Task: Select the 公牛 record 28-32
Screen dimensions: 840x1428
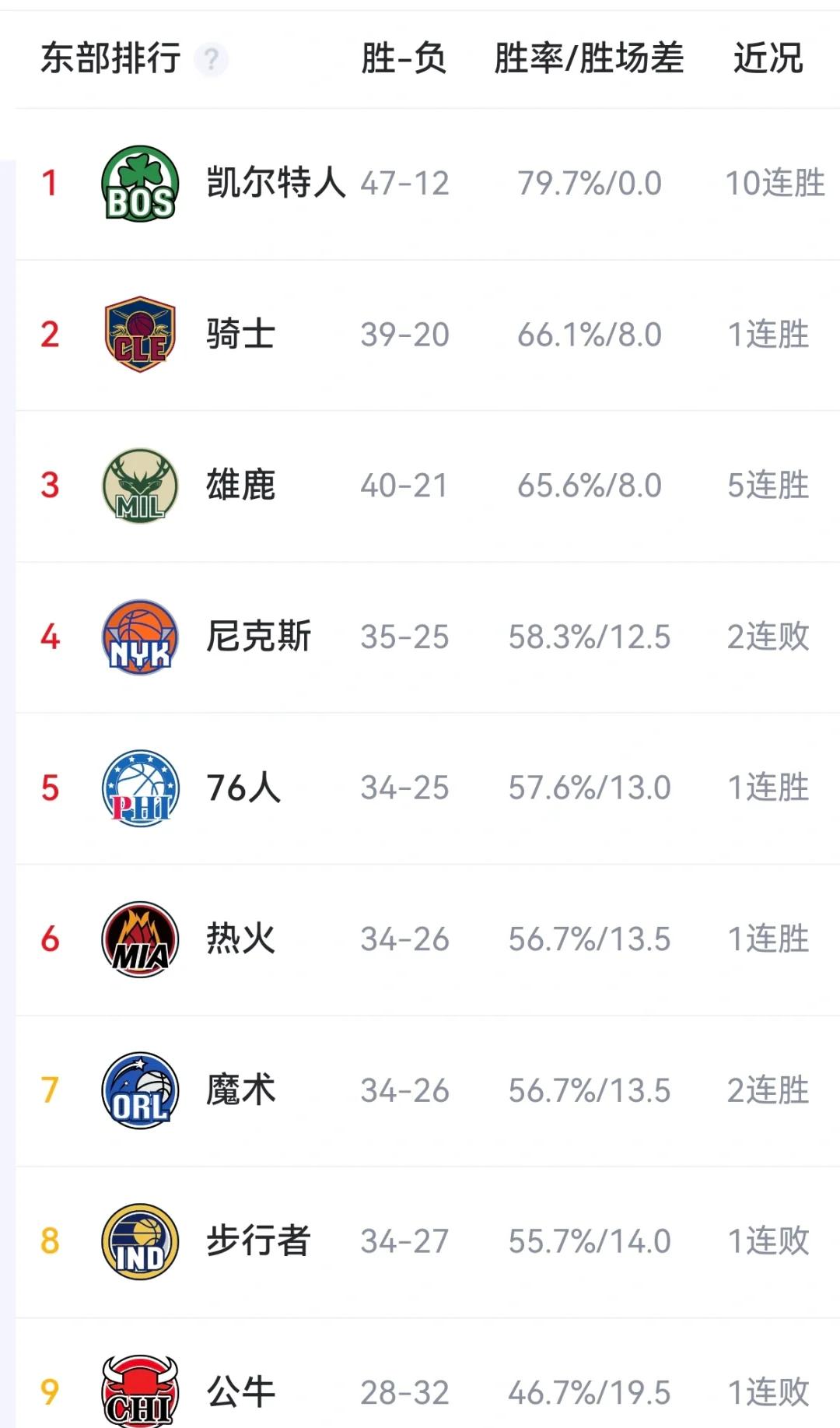Action: 403,1391
